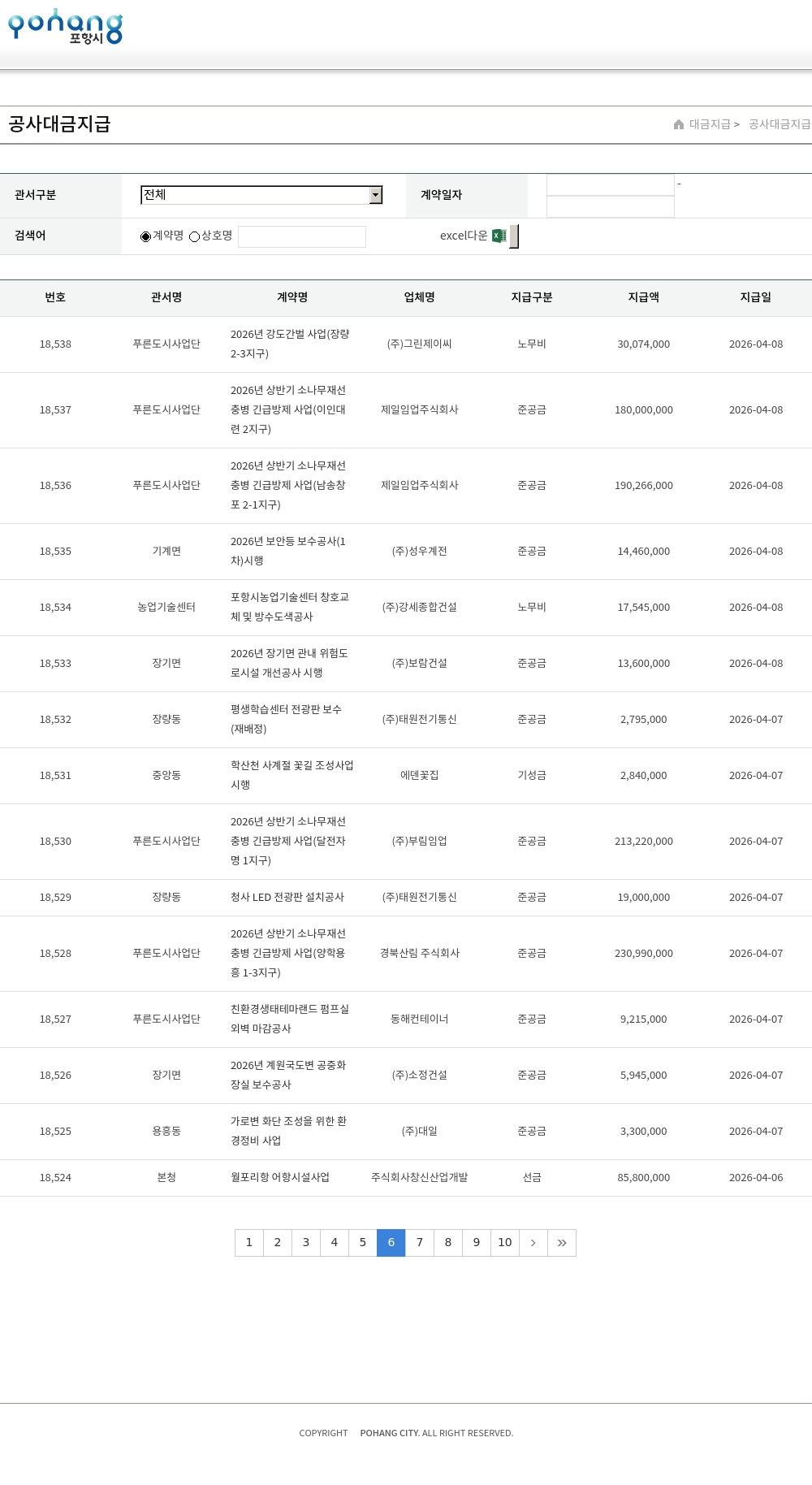Go to page 5
This screenshot has height=1485, width=812.
tap(363, 1242)
